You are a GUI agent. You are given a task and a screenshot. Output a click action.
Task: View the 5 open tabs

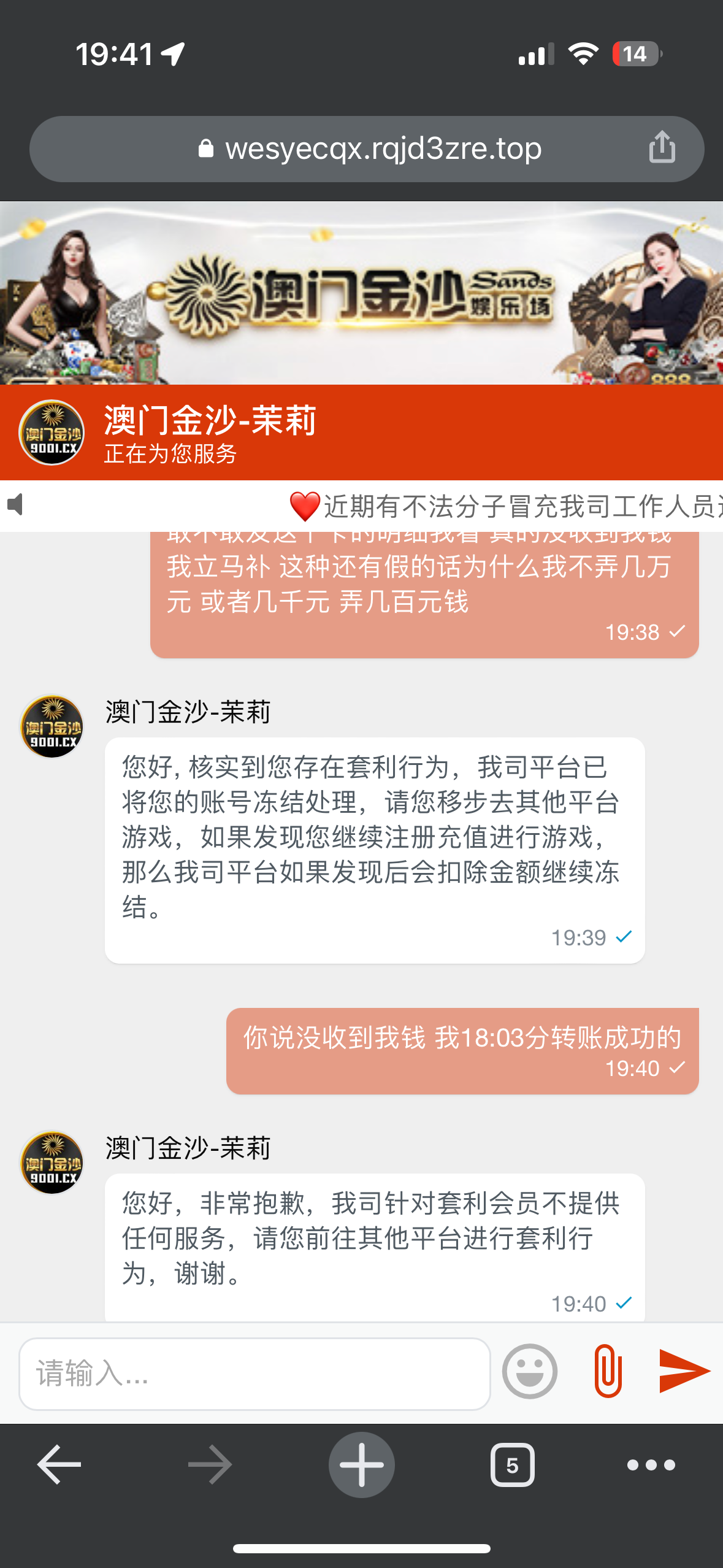tap(512, 1465)
